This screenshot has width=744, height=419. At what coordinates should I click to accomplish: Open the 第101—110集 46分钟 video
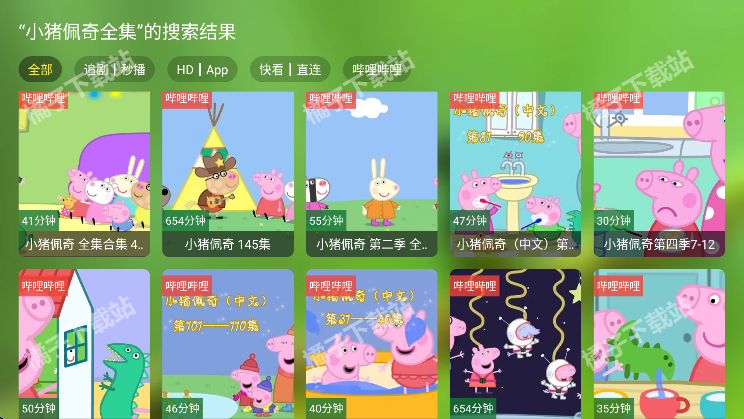click(x=228, y=344)
